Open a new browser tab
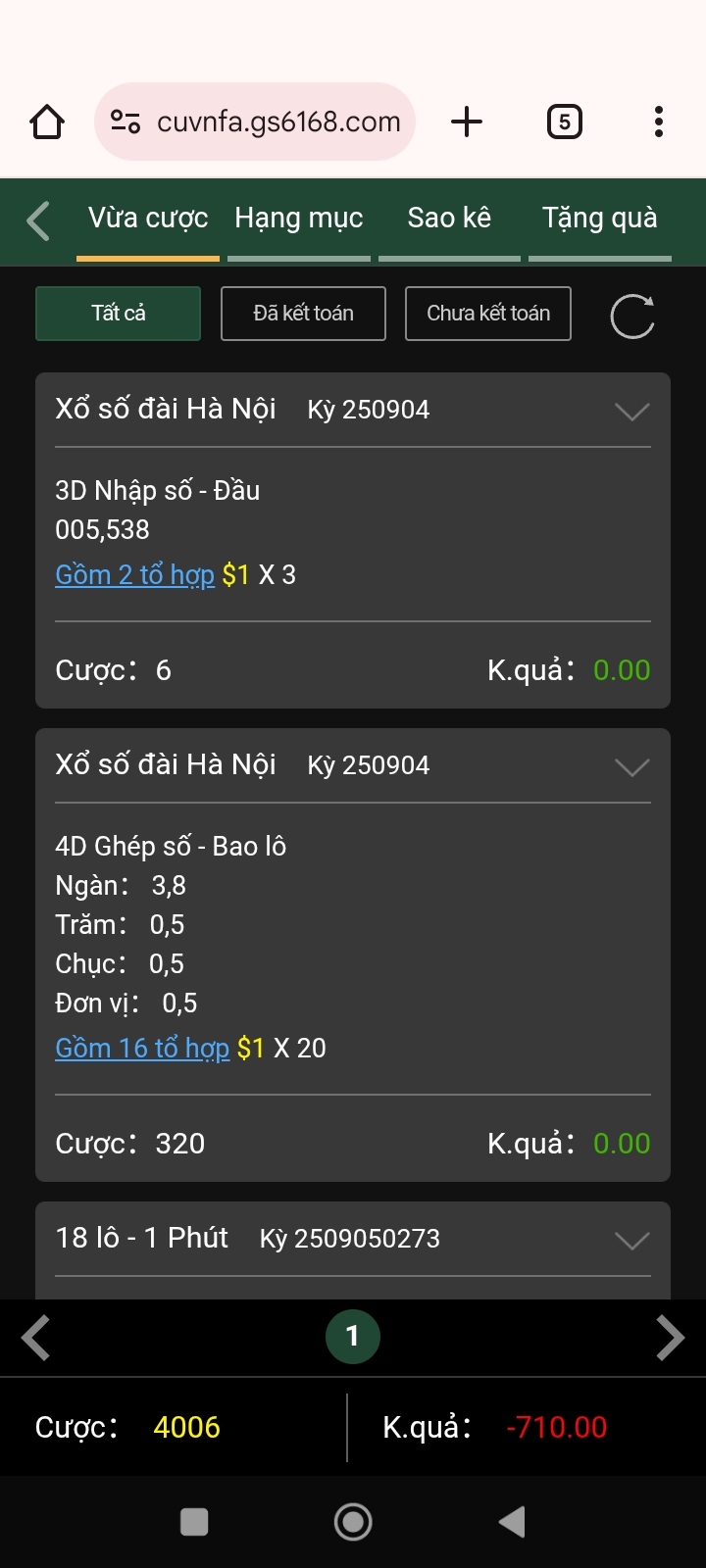706x1568 pixels. pyautogui.click(x=467, y=122)
